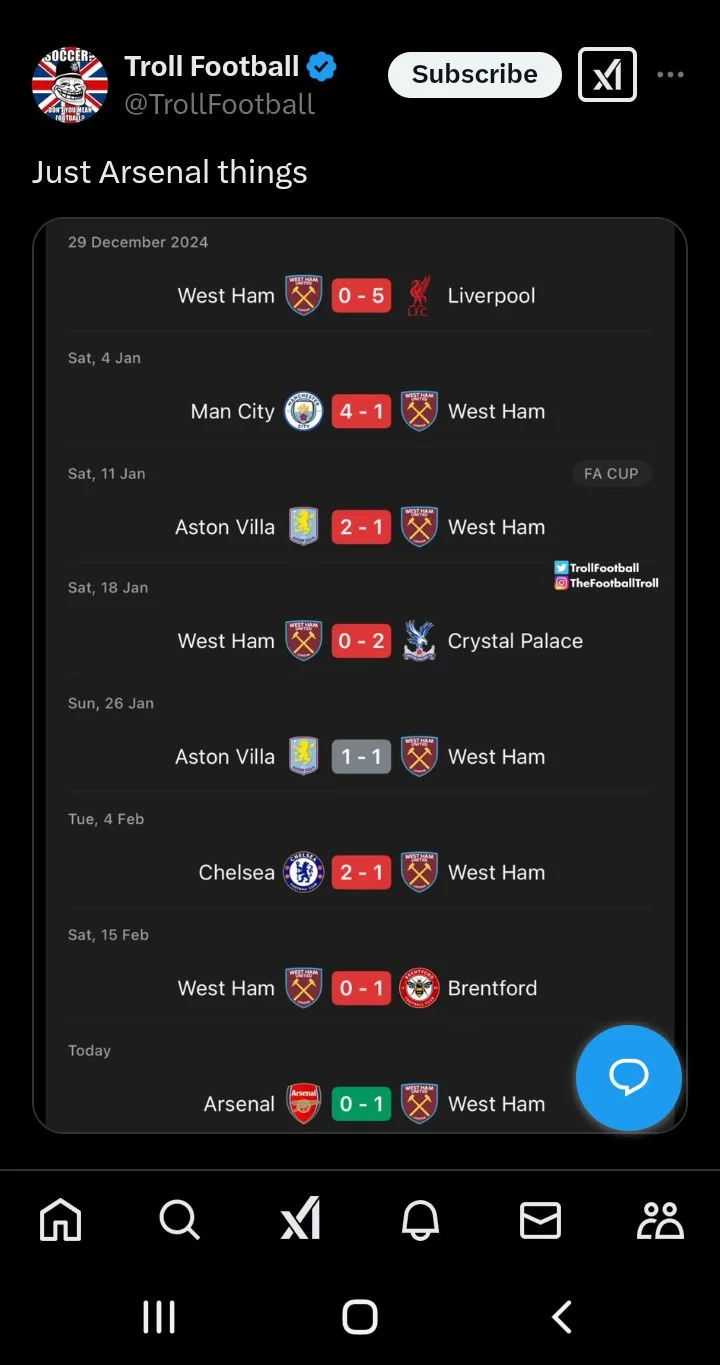Switch to the Communities tab
The height and width of the screenshot is (1365, 720).
click(660, 1220)
